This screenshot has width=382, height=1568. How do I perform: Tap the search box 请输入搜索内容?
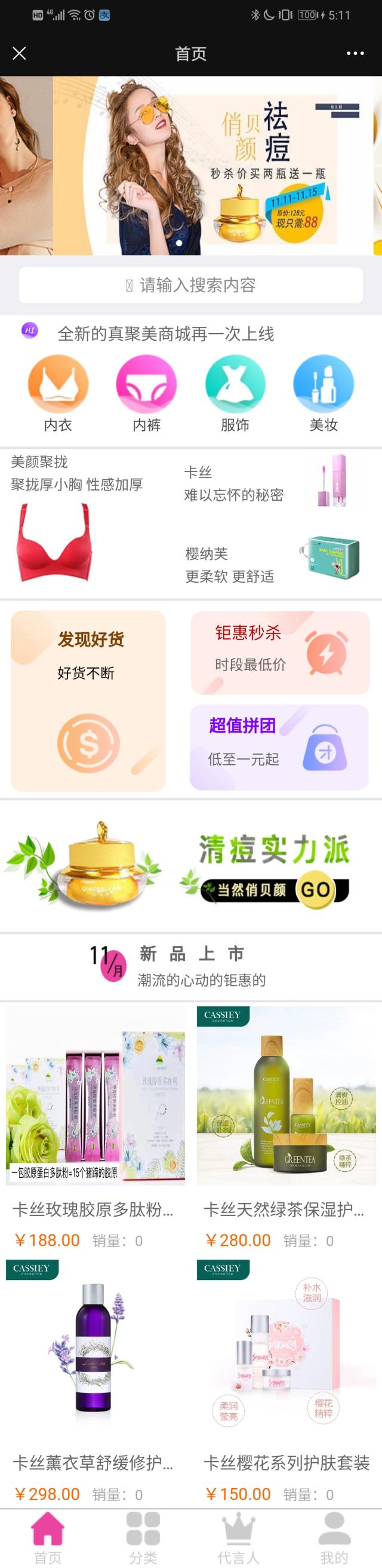pyautogui.click(x=191, y=285)
